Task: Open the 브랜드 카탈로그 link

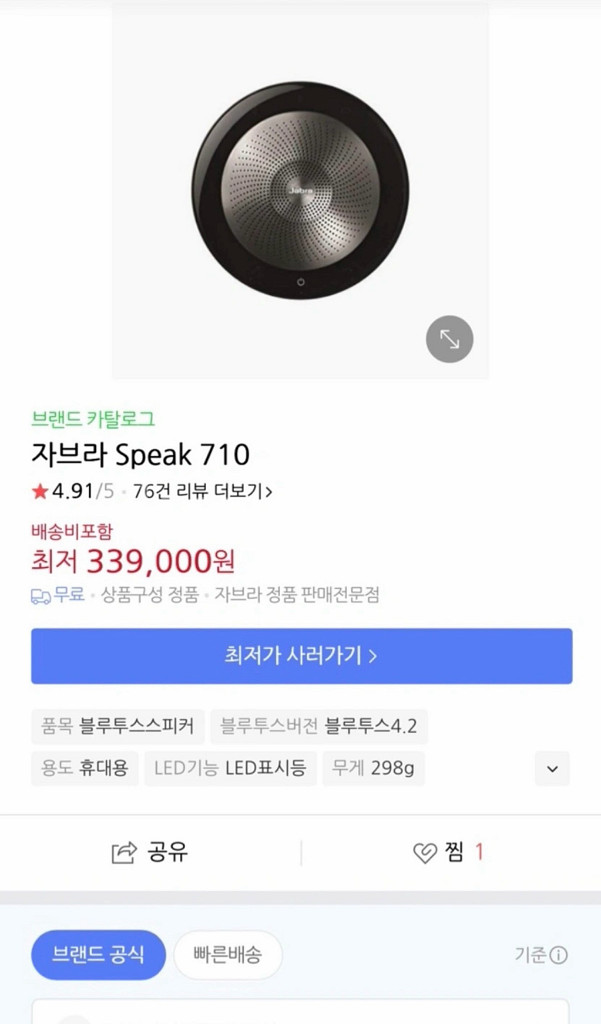Action: [93, 419]
